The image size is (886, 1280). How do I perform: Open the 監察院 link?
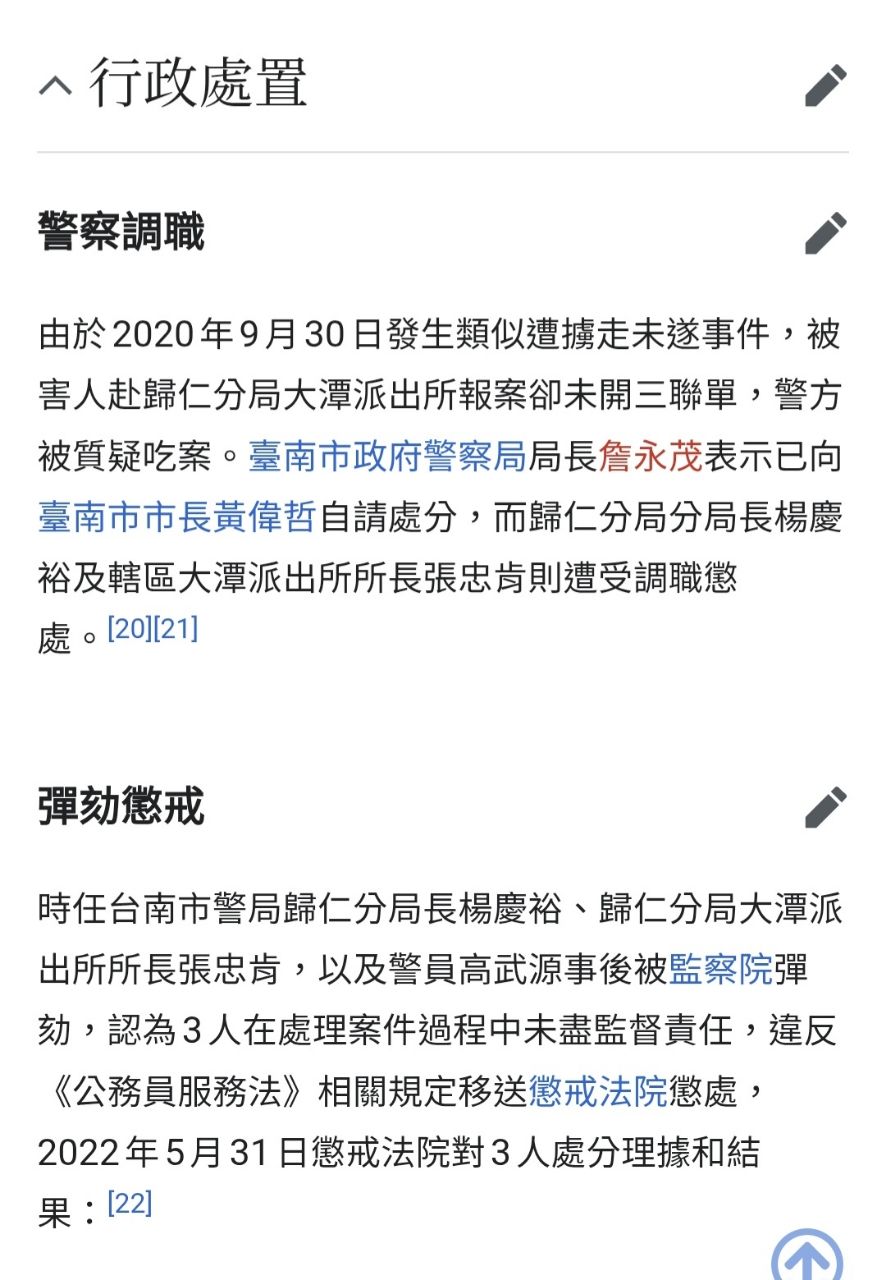(721, 970)
